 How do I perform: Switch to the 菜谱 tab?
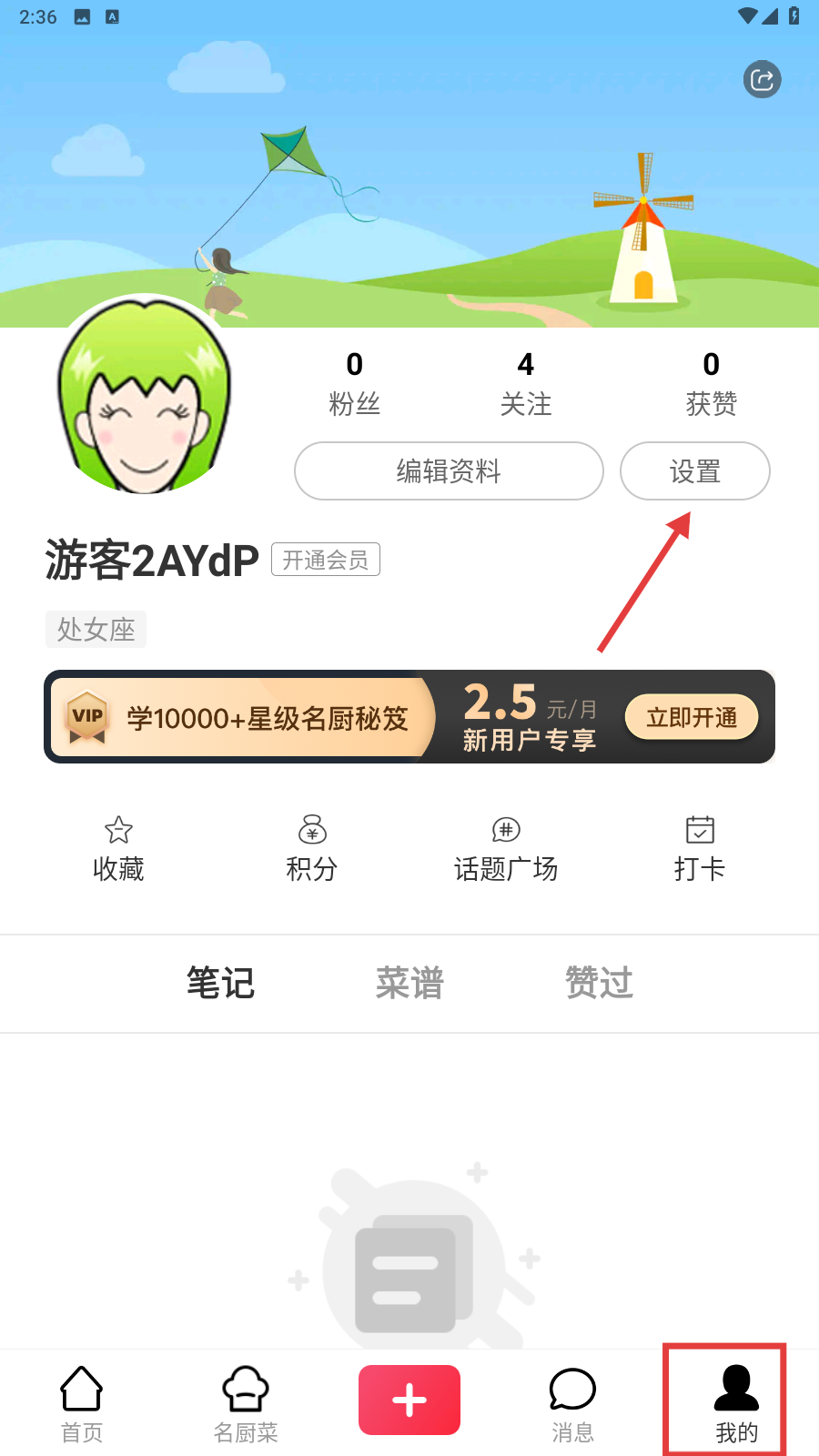pyautogui.click(x=409, y=983)
